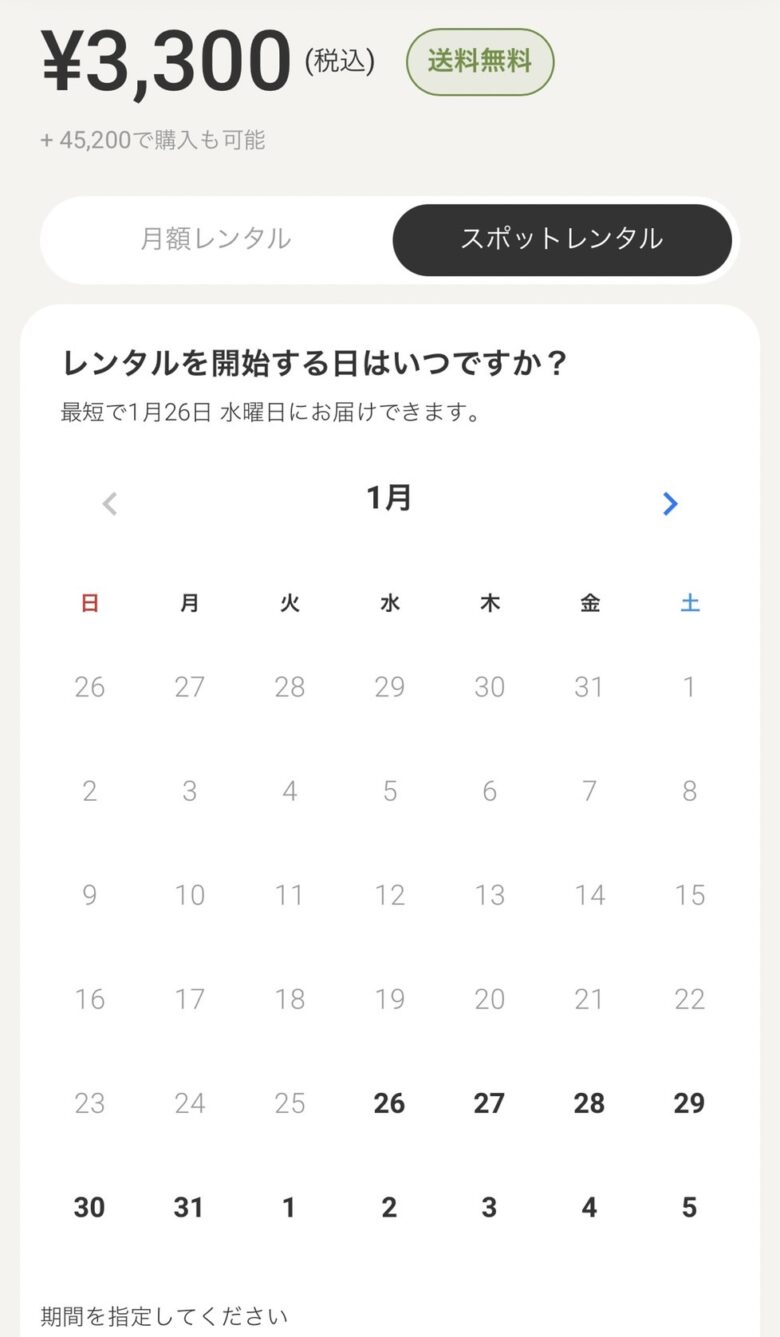Pick the 27th on the calendar

click(x=489, y=1103)
